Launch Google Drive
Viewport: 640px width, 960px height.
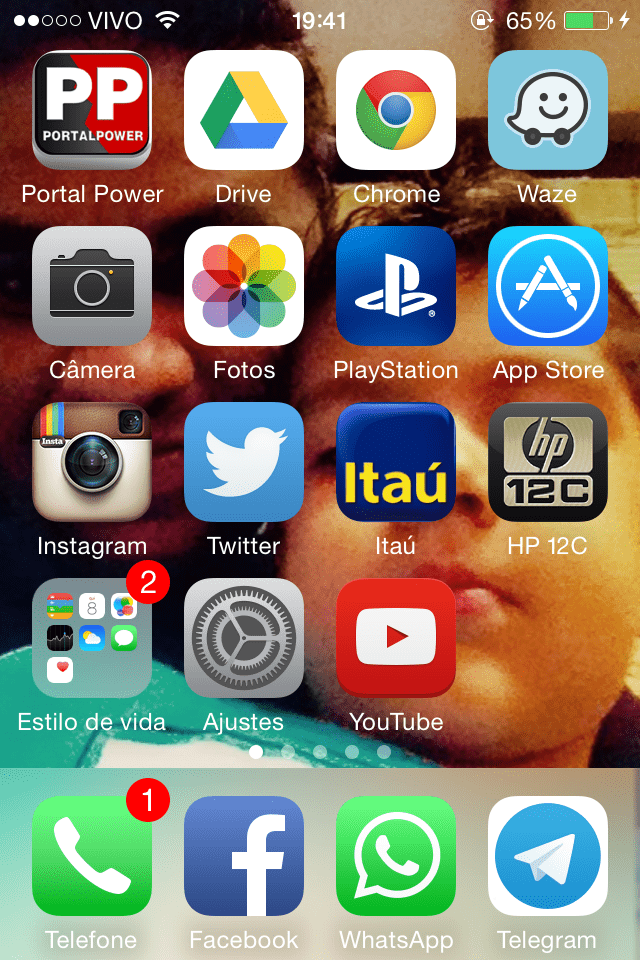(244, 110)
